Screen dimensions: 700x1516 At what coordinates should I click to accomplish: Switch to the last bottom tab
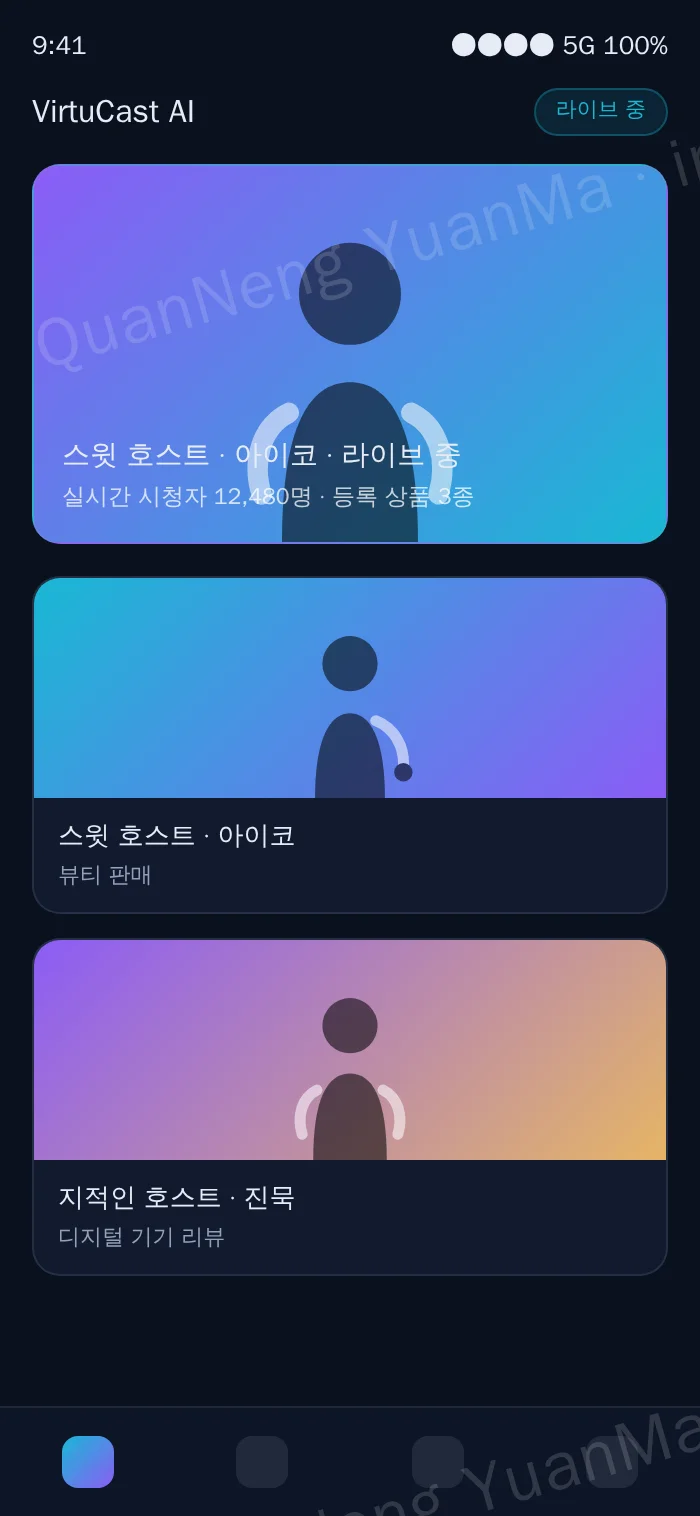click(612, 1462)
